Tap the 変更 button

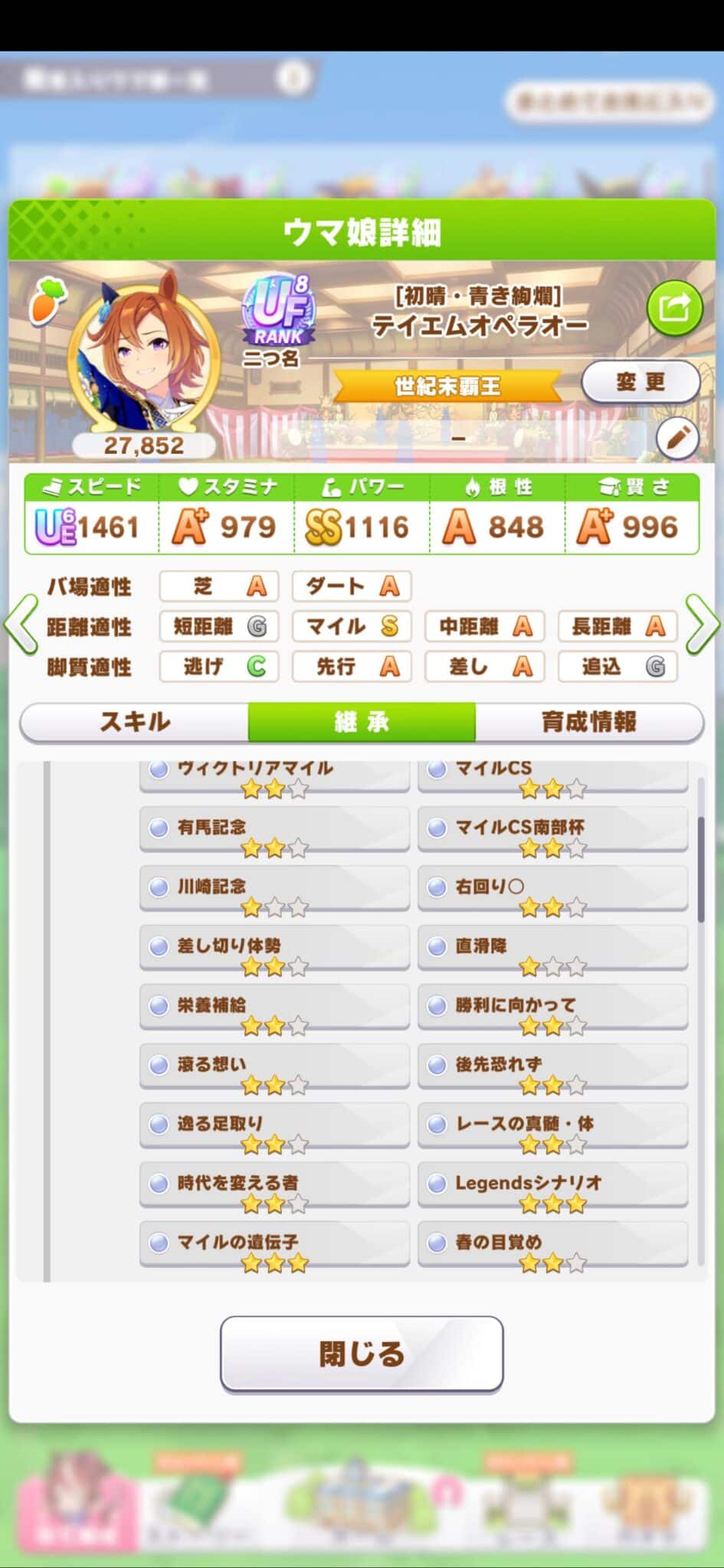tap(640, 382)
